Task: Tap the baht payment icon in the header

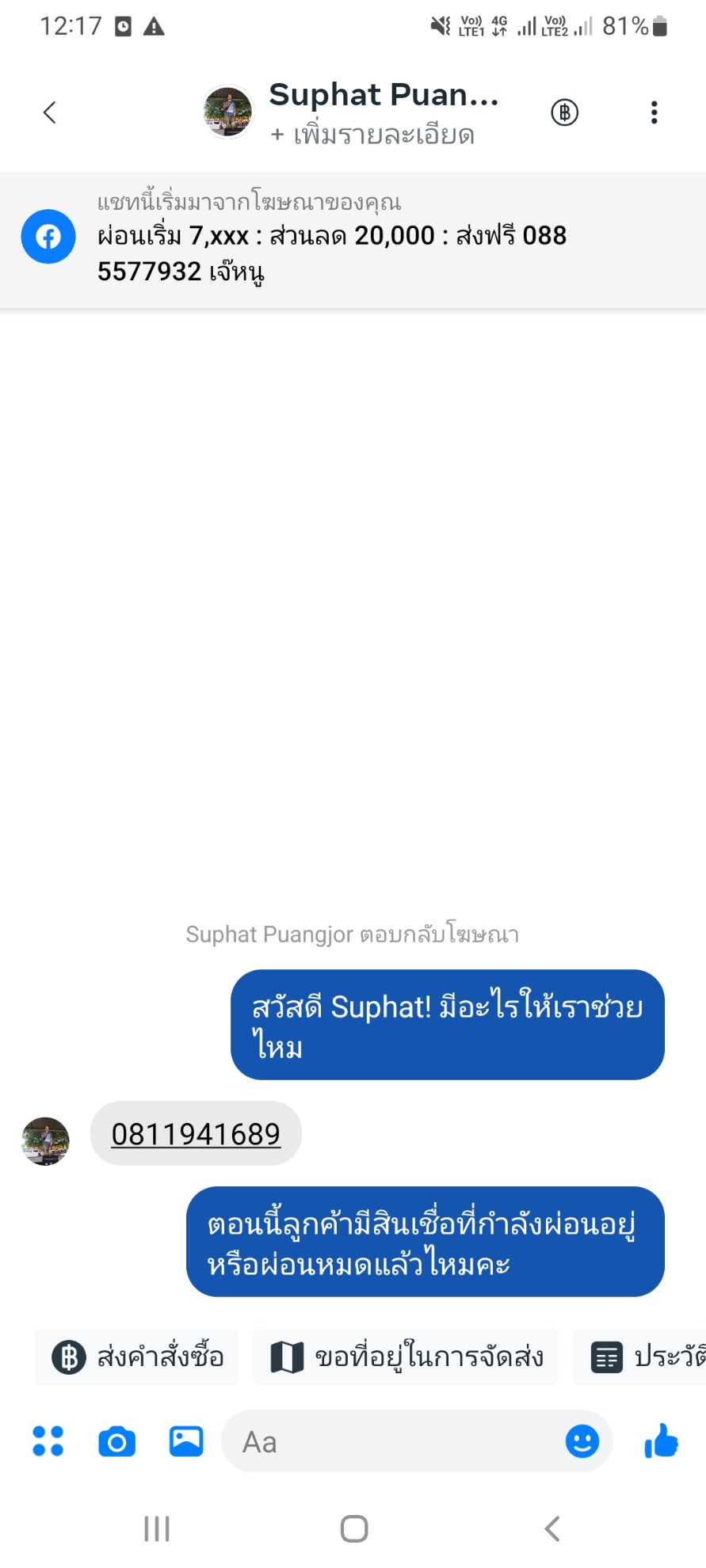Action: (x=565, y=112)
